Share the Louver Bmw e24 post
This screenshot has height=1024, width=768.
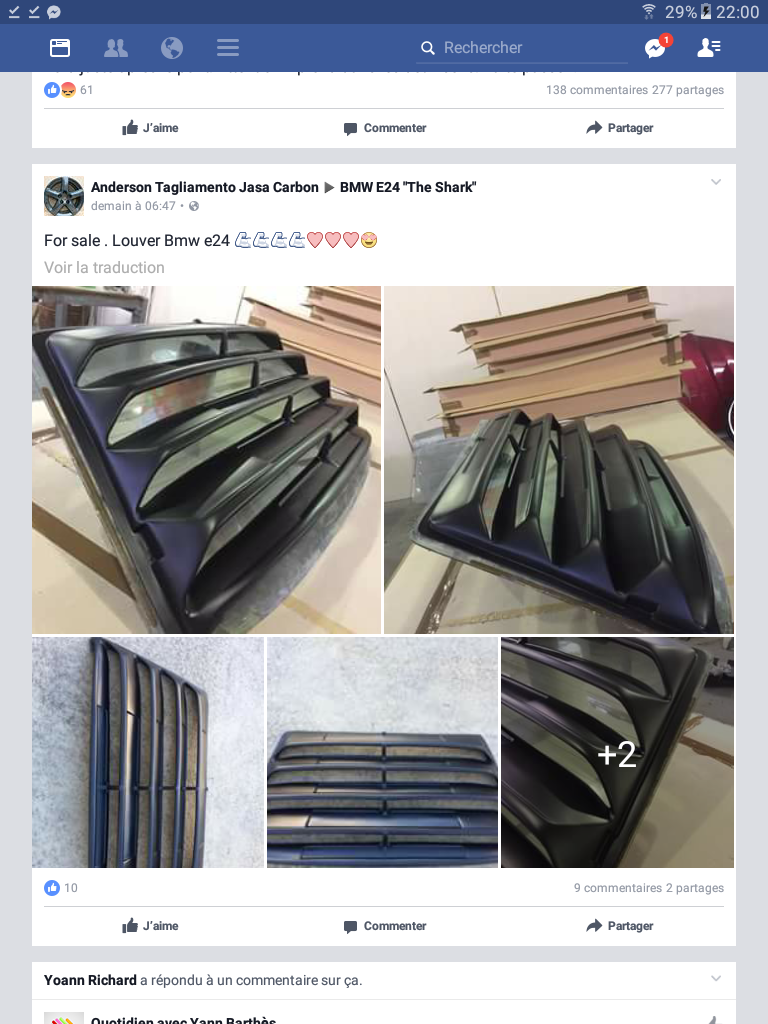(619, 926)
